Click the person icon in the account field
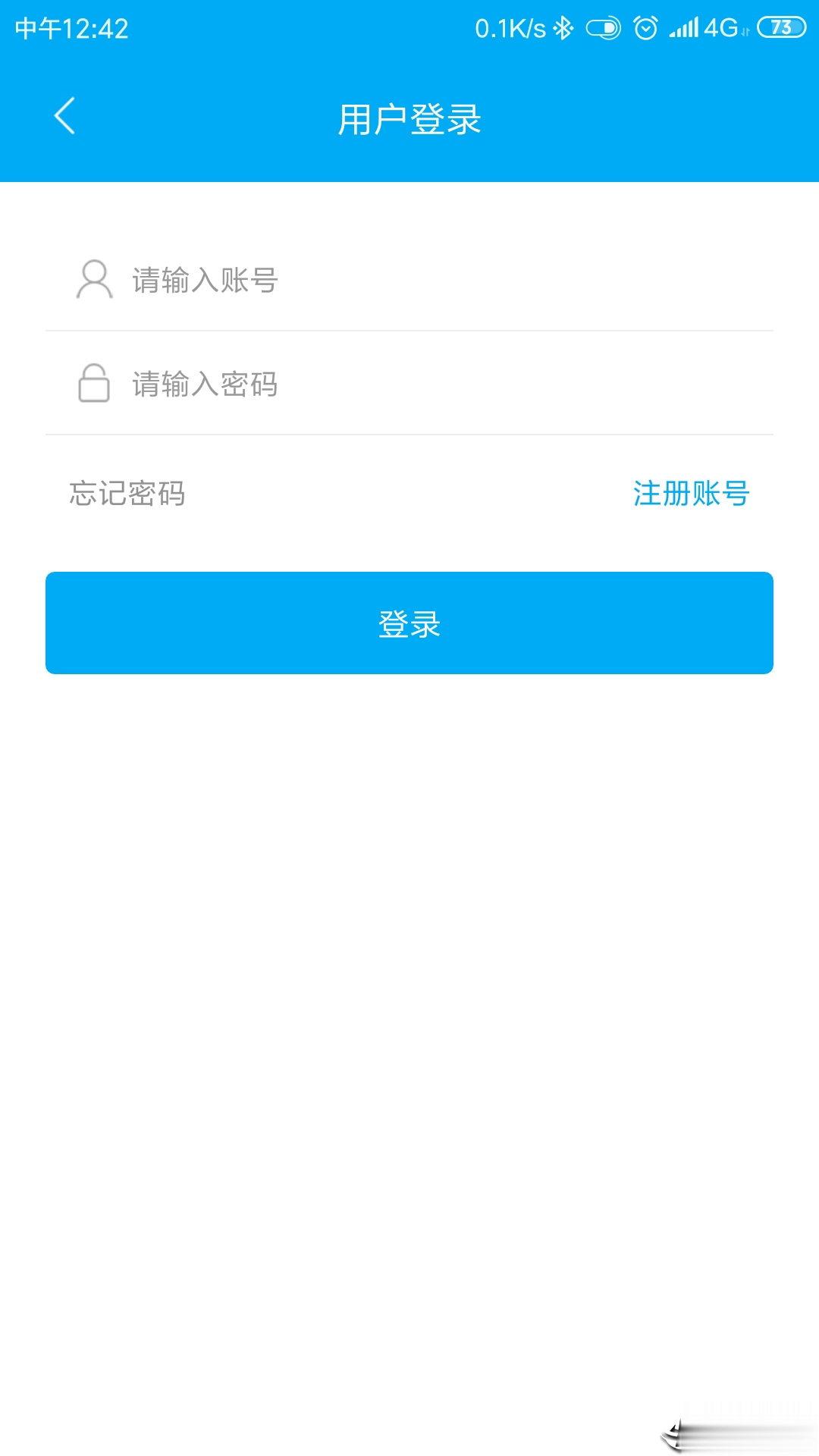The image size is (819, 1456). pyautogui.click(x=93, y=279)
